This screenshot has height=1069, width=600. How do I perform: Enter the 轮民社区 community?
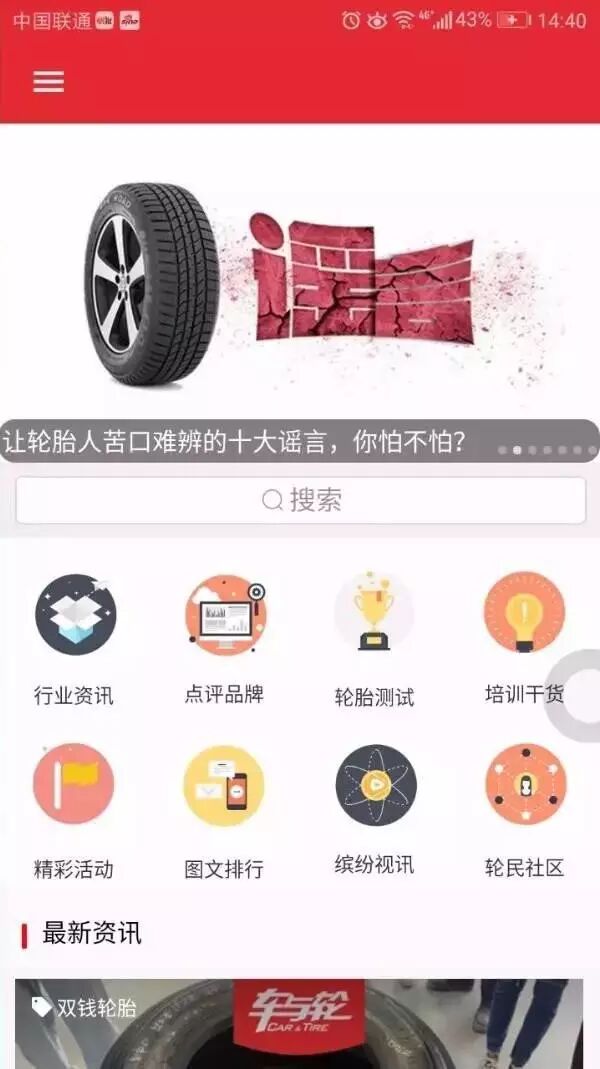pyautogui.click(x=524, y=810)
